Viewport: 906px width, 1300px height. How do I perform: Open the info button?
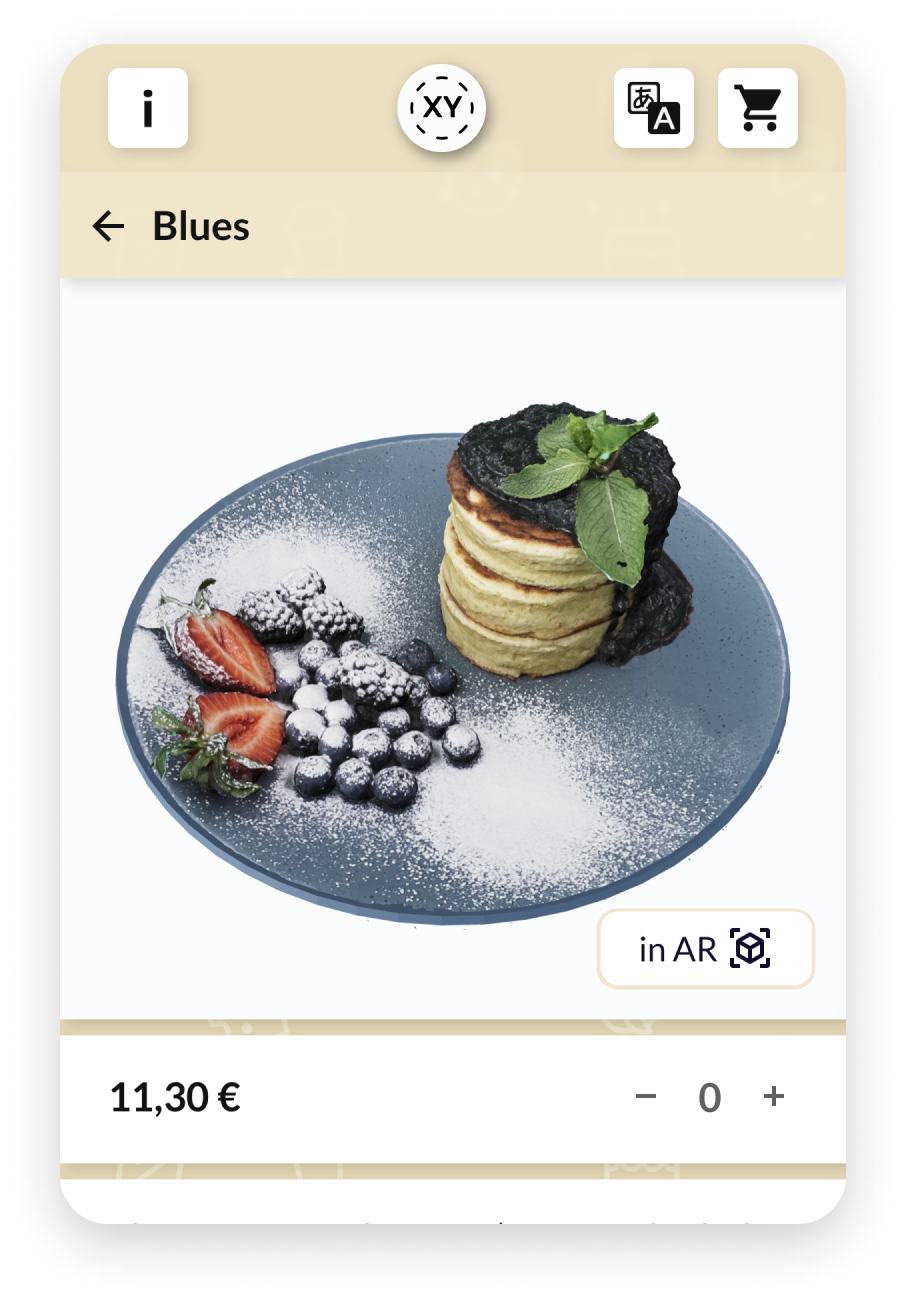coord(148,108)
